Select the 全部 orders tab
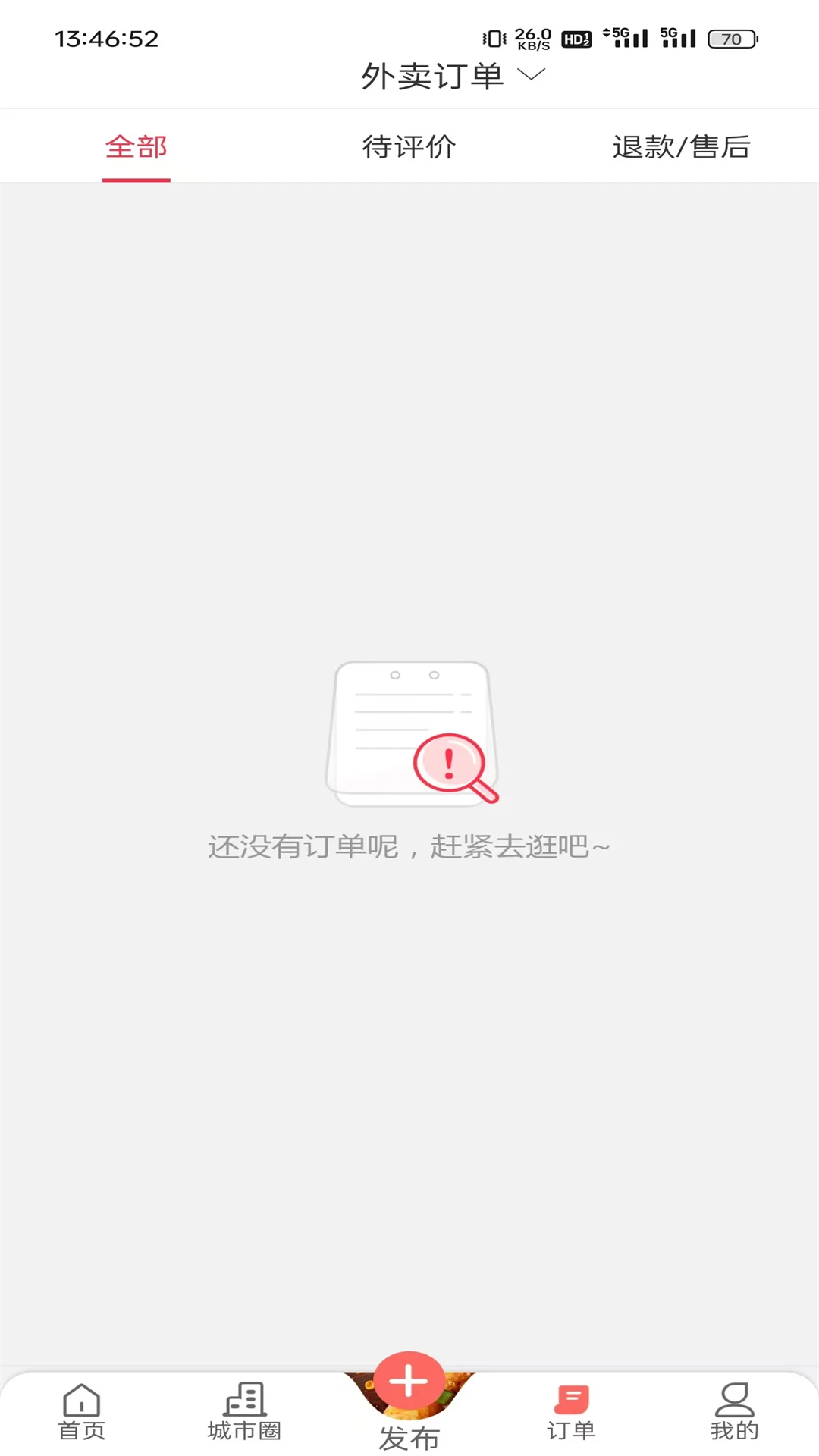819x1456 pixels. point(136,146)
